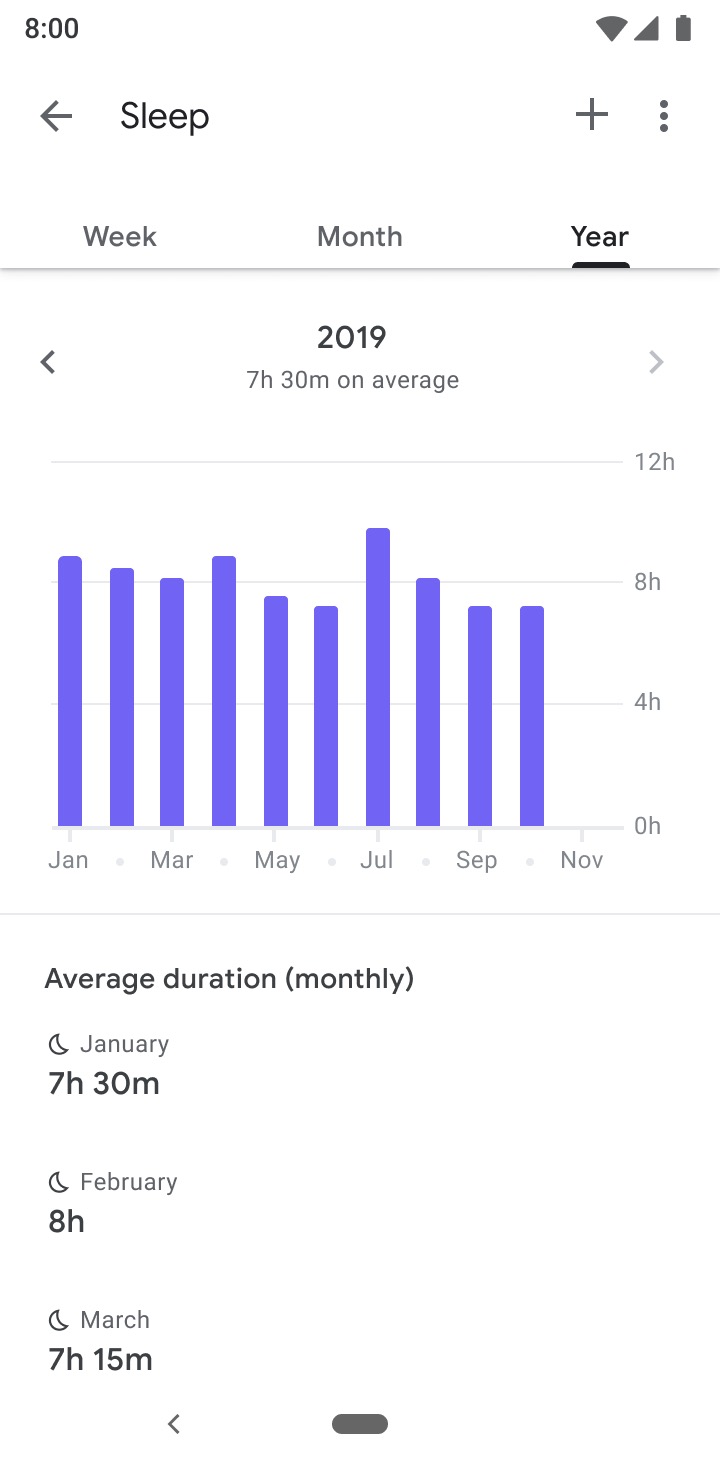Tap the system back button
The height and width of the screenshot is (1472, 720).
tap(174, 1424)
